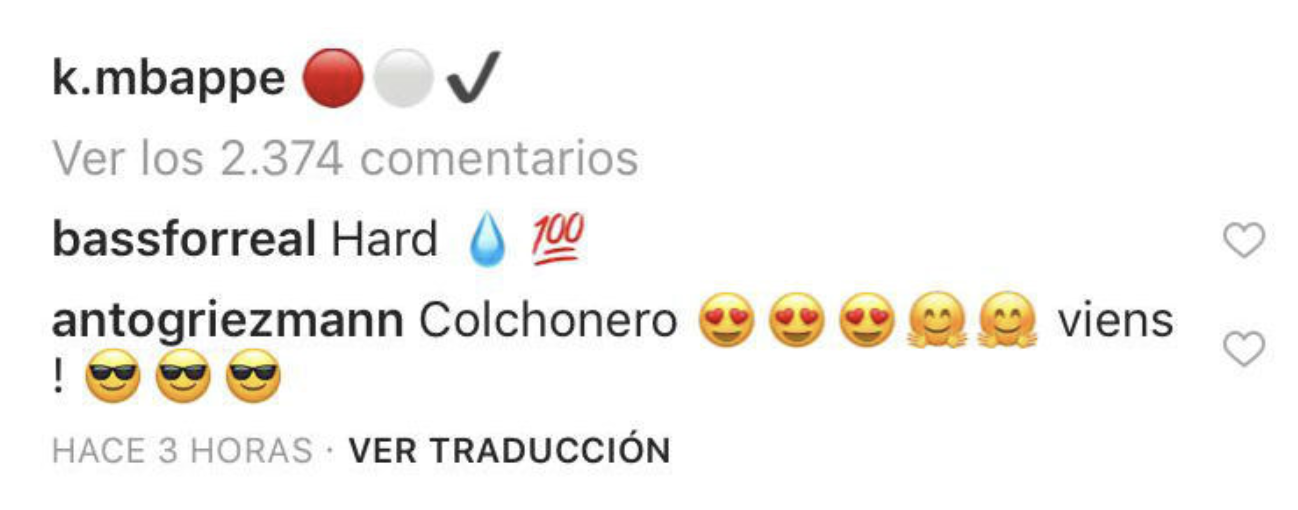
Task: Tap Ver traducción to translate
Action: 509,451
